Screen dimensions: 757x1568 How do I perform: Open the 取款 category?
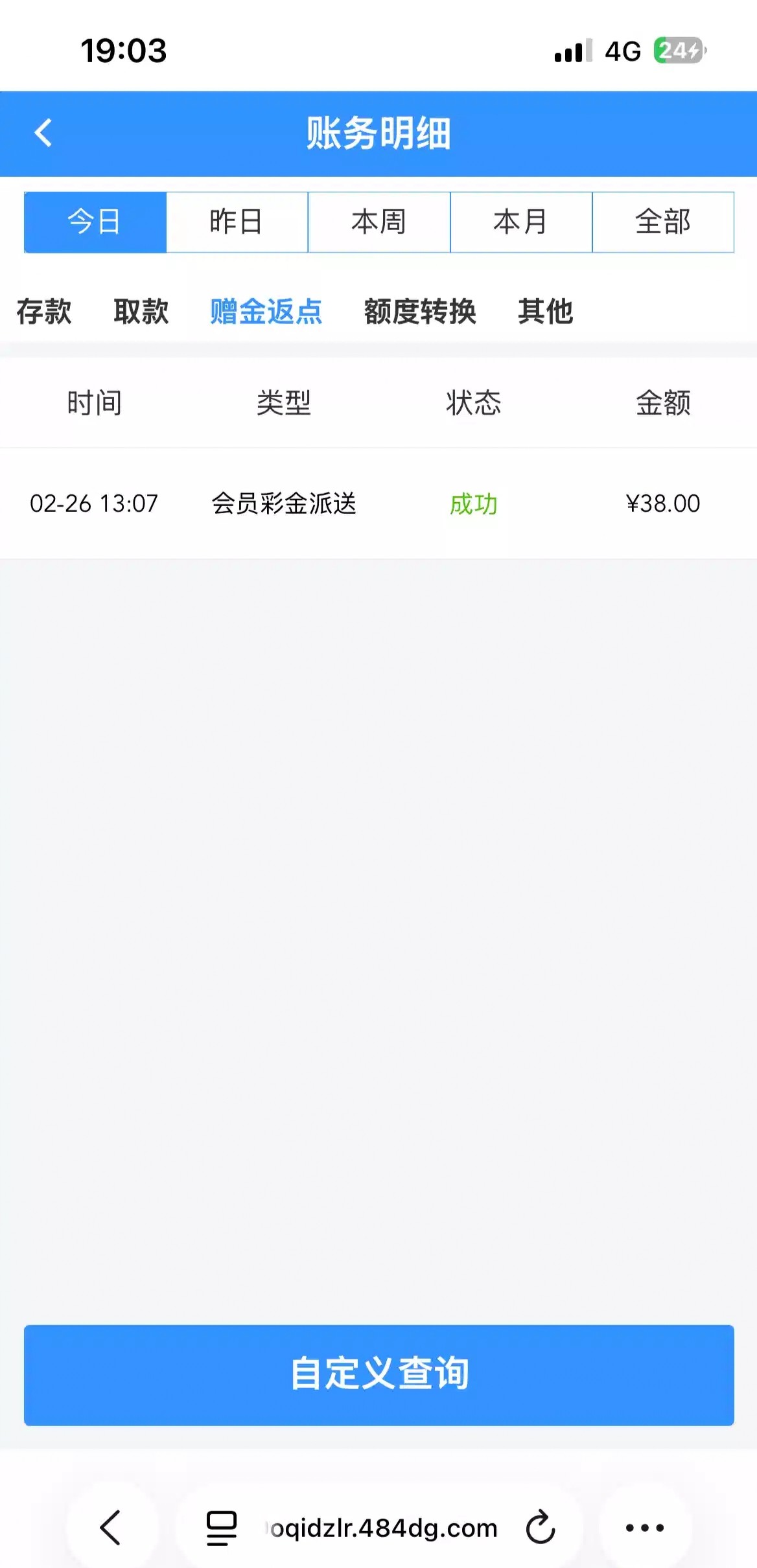tap(141, 312)
